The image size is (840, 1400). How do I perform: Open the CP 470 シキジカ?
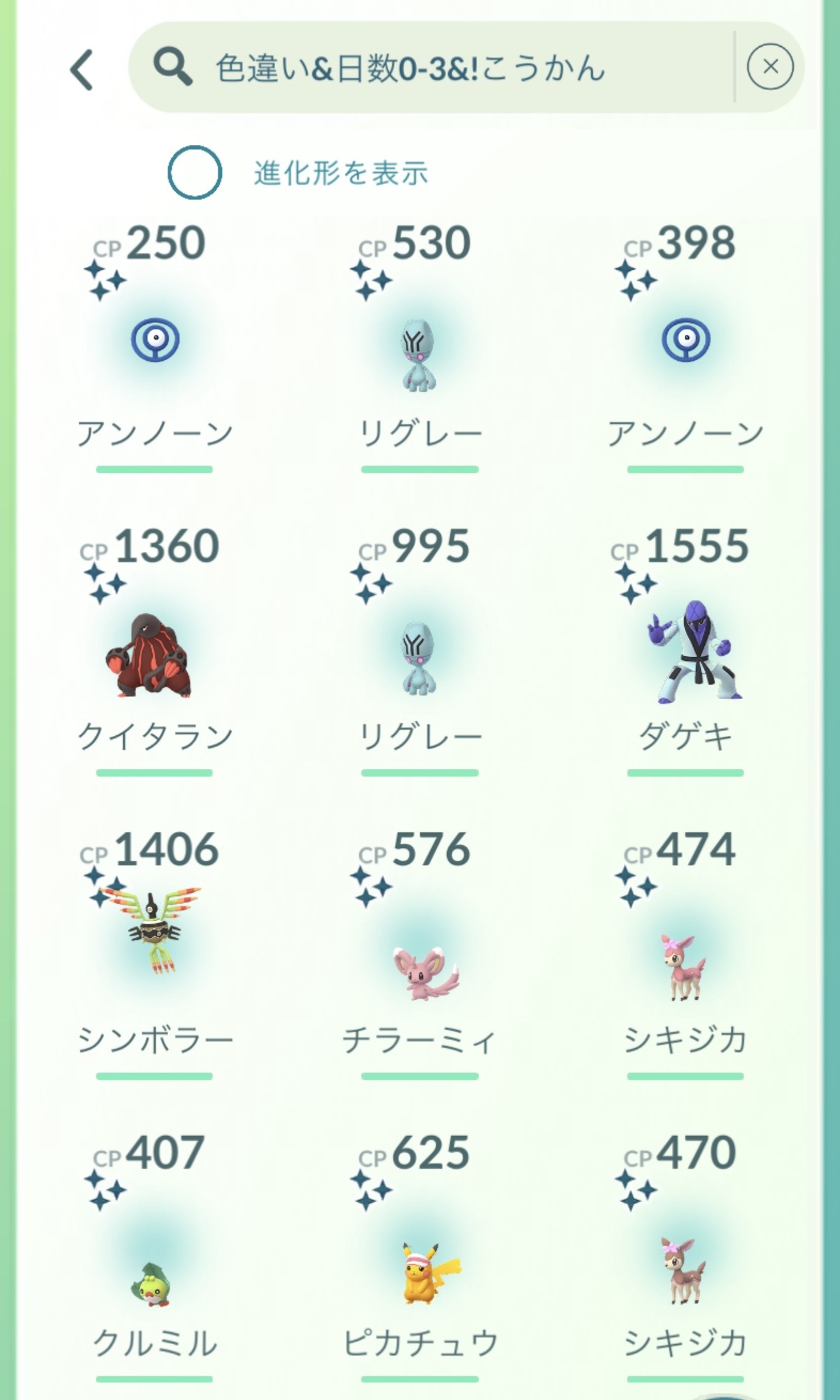(x=683, y=1270)
